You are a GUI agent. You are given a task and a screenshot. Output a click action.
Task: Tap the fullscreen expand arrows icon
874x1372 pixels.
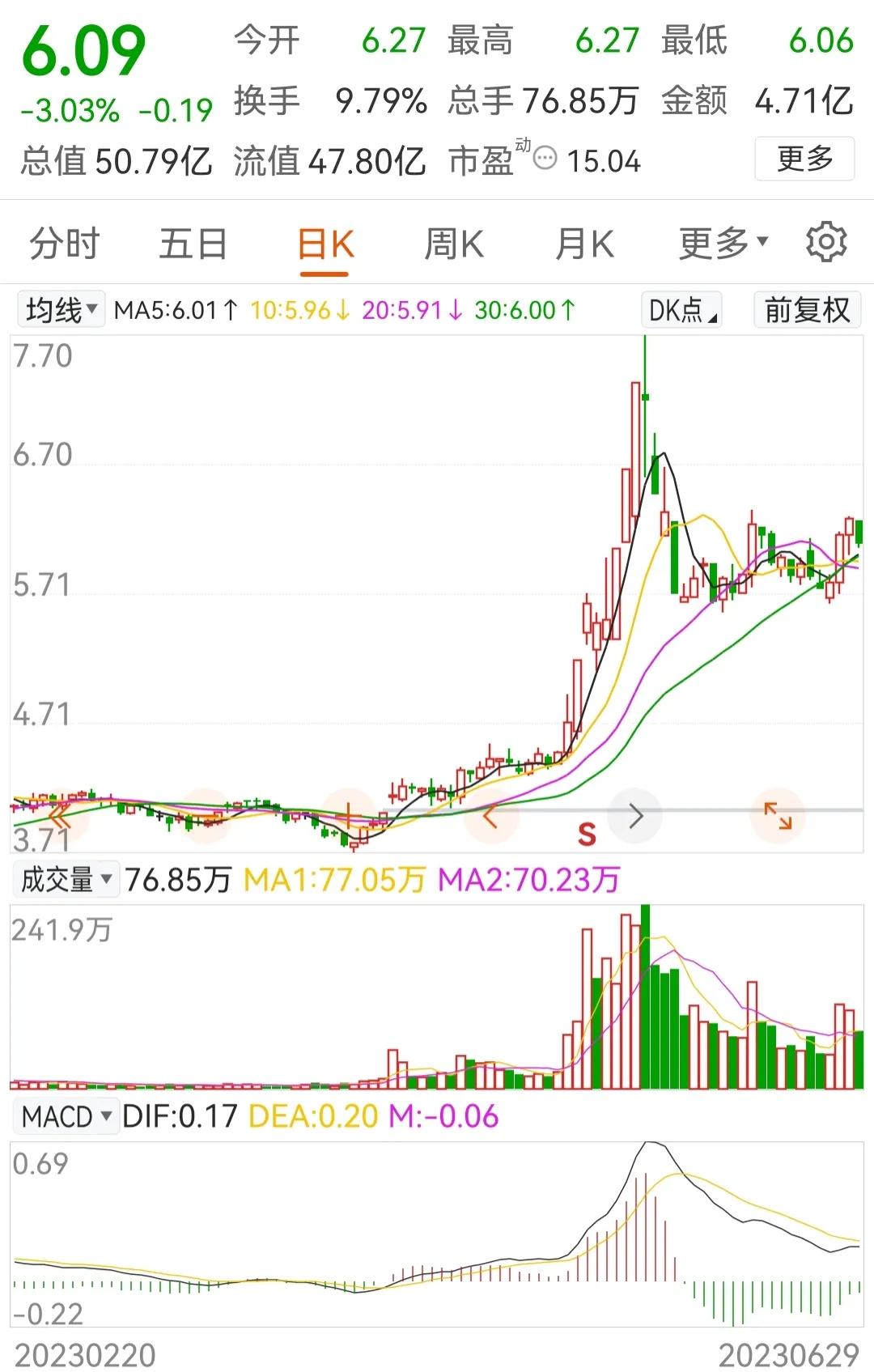(x=779, y=816)
